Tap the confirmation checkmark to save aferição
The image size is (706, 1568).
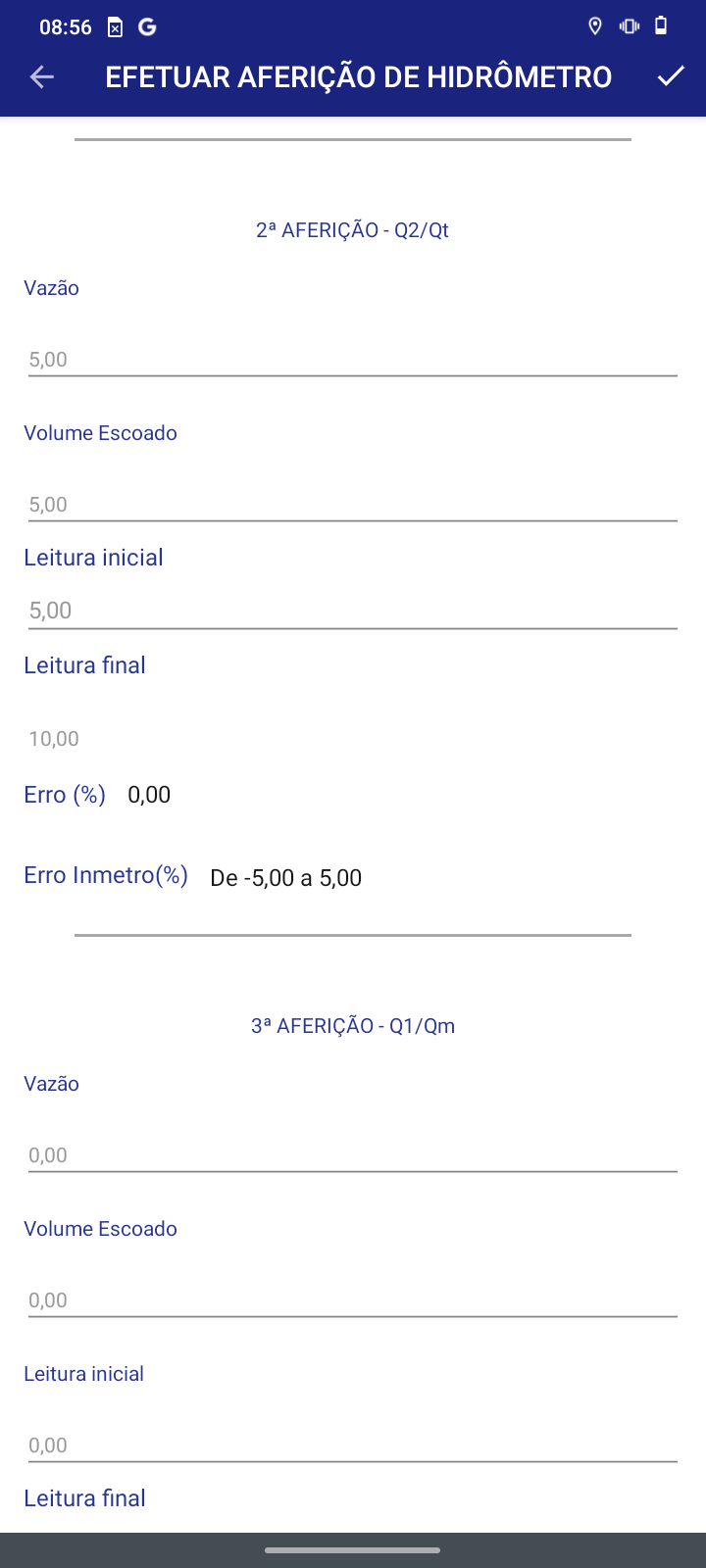pyautogui.click(x=671, y=75)
